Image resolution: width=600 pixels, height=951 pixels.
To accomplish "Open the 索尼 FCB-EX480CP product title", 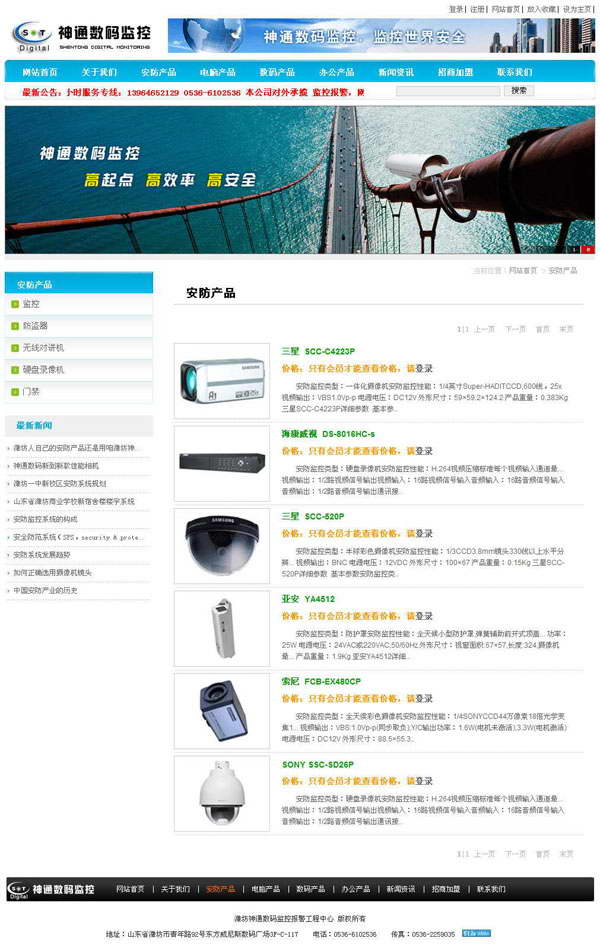I will [321, 681].
